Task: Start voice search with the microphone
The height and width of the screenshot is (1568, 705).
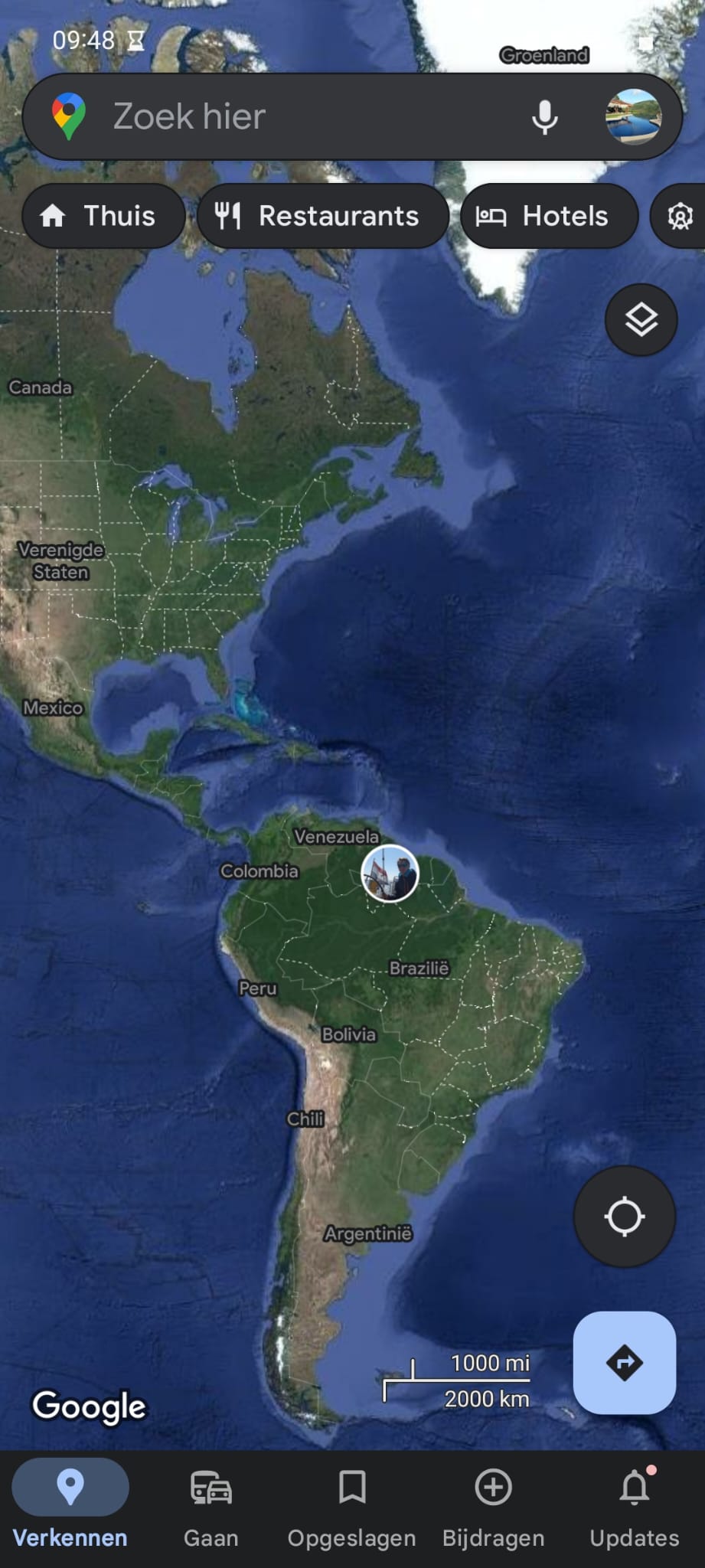Action: click(544, 117)
